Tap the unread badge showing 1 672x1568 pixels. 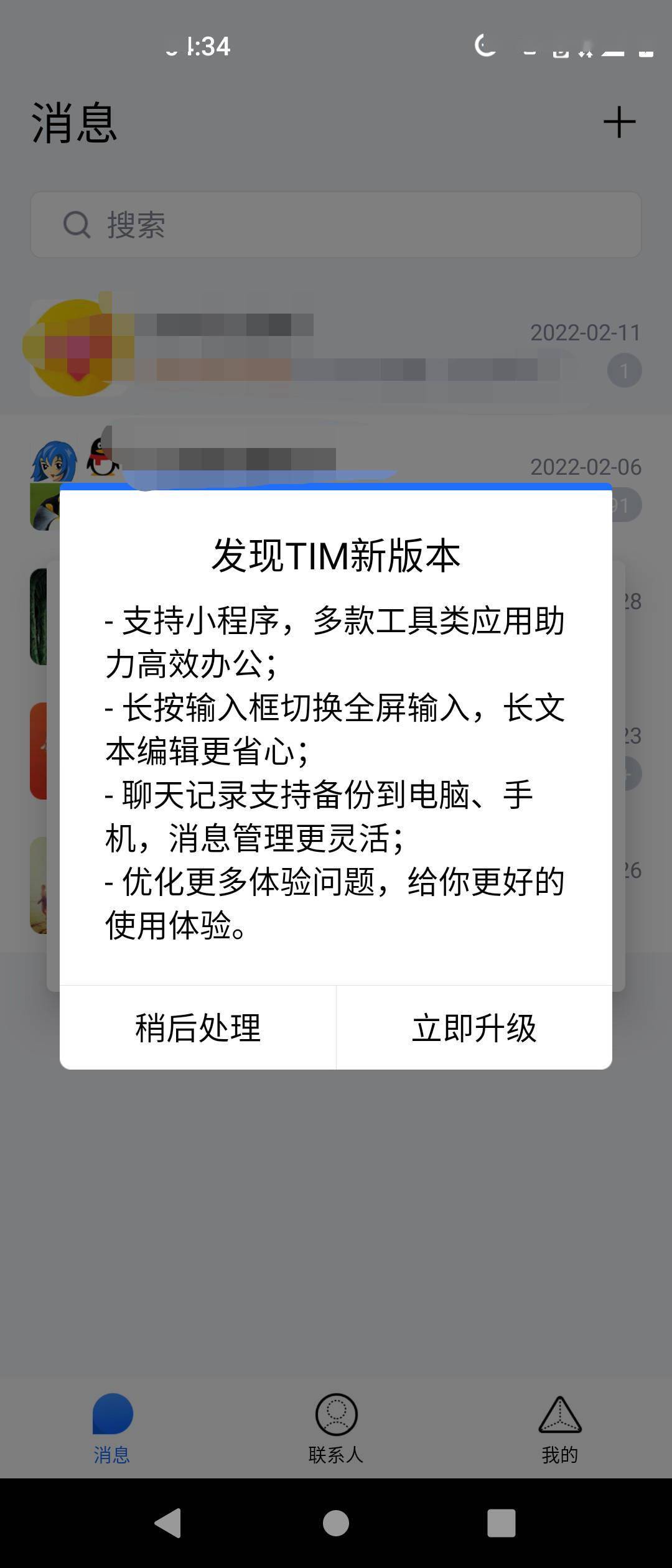tap(624, 370)
